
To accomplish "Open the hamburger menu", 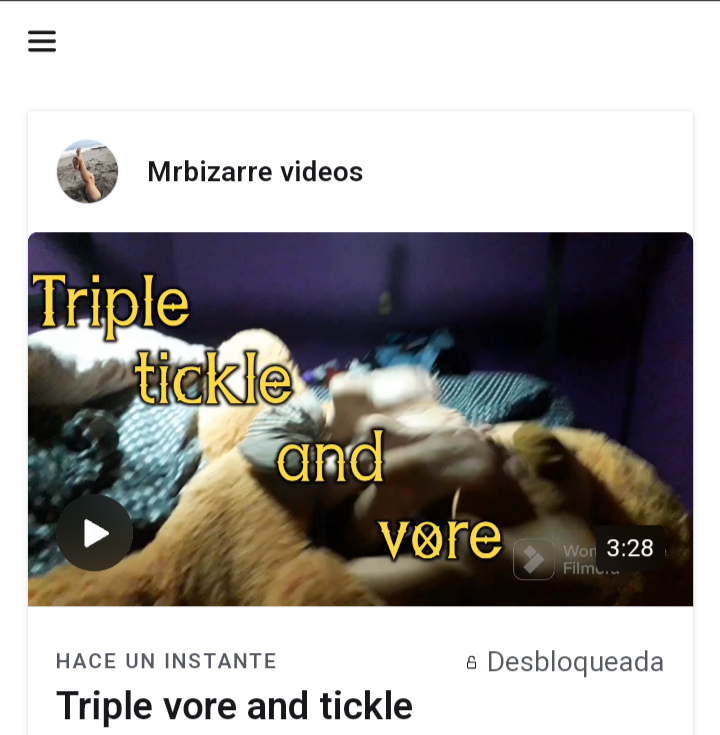I will pos(42,41).
